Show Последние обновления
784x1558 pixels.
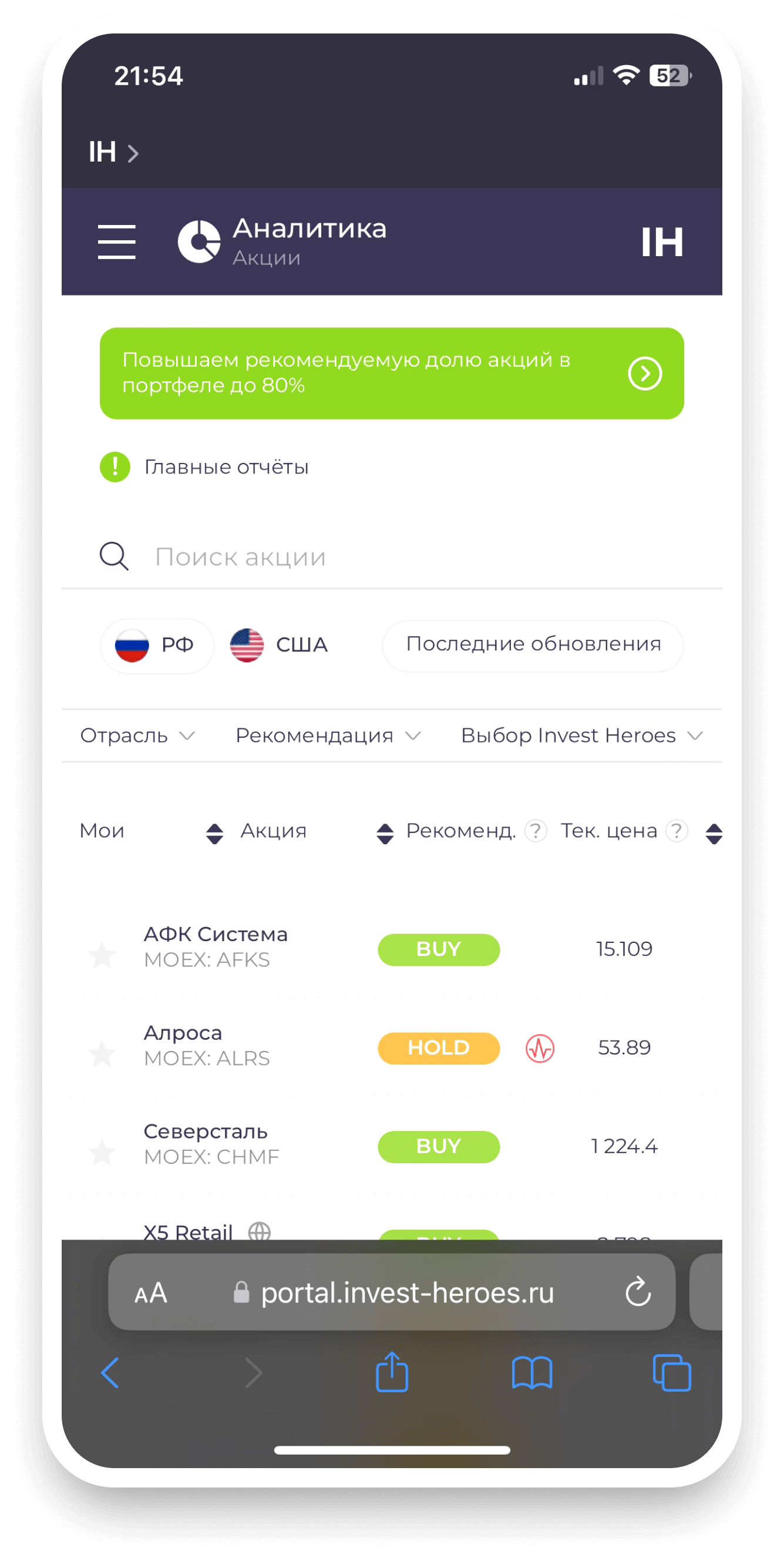tap(533, 644)
